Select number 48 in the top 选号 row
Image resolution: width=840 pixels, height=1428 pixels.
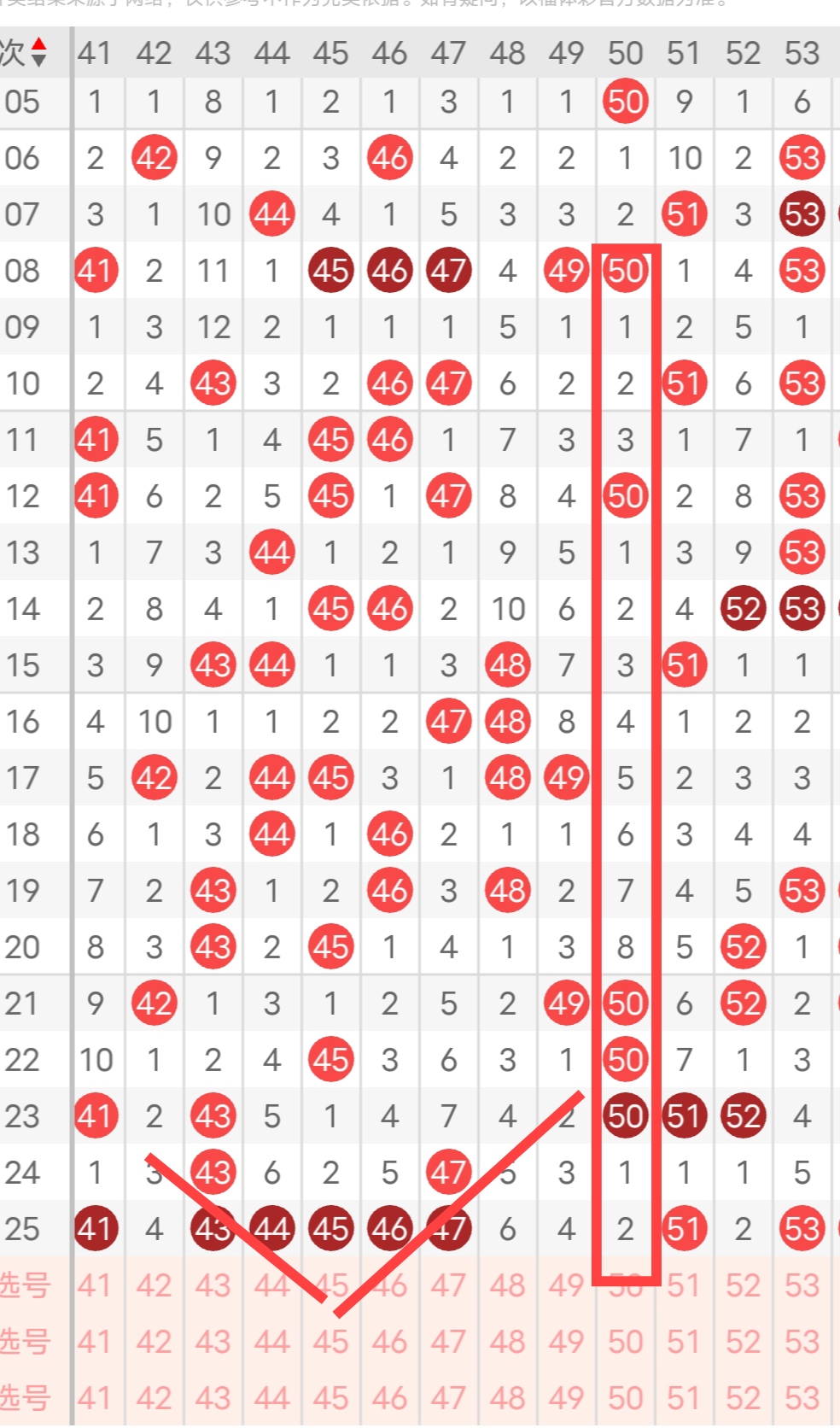tap(507, 1285)
